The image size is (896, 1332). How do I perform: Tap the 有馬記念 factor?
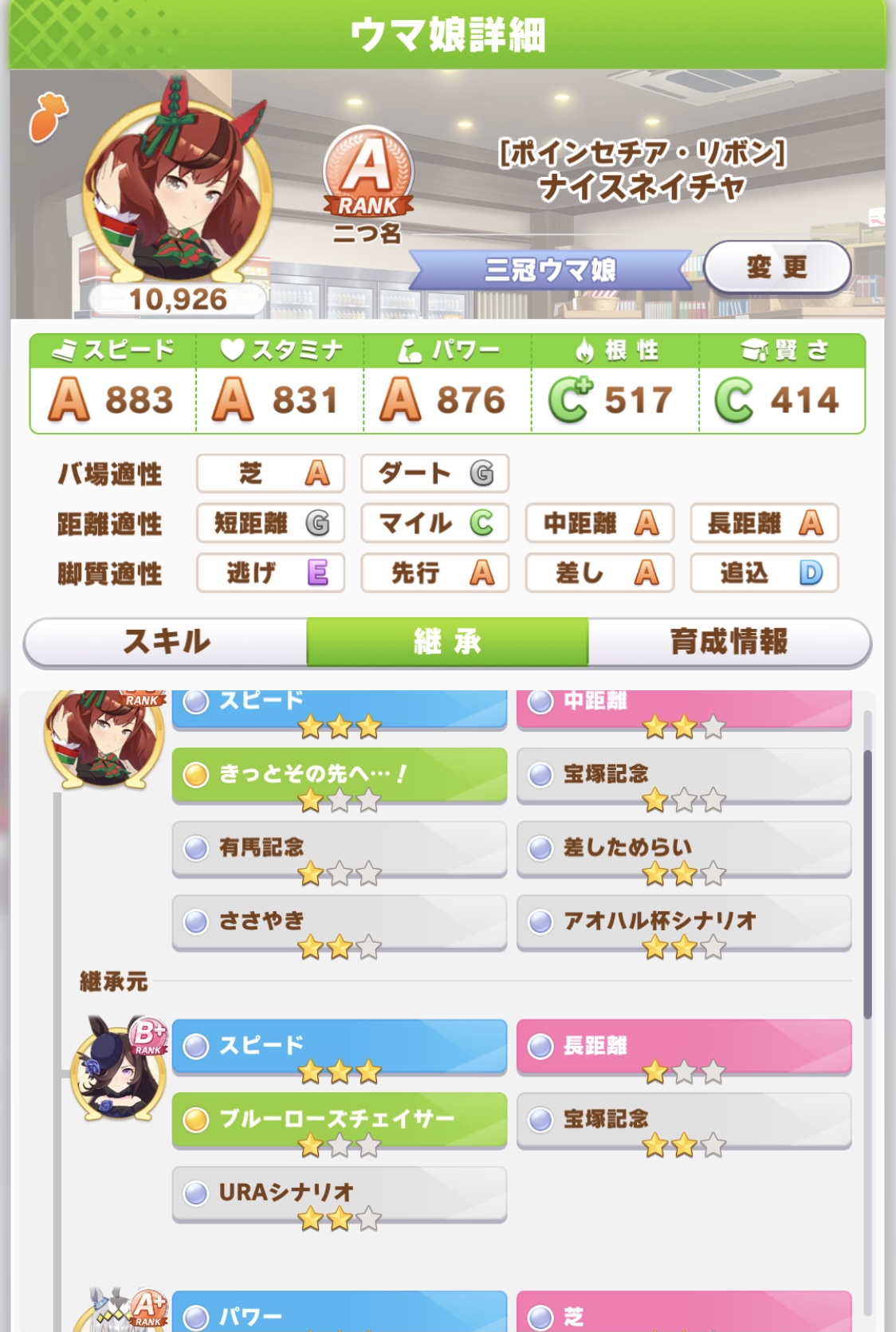pos(339,847)
